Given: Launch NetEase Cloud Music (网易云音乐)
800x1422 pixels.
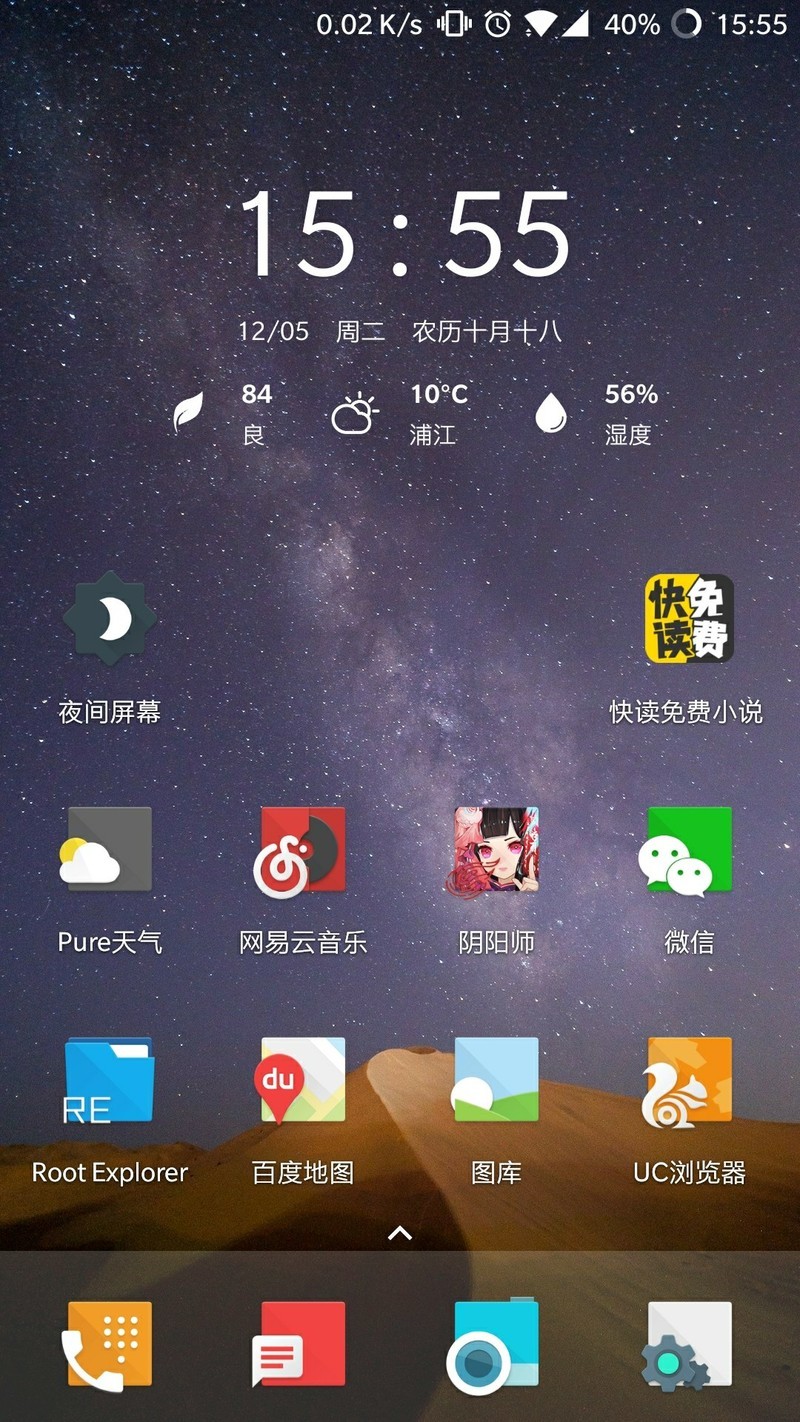Looking at the screenshot, I should pos(302,851).
